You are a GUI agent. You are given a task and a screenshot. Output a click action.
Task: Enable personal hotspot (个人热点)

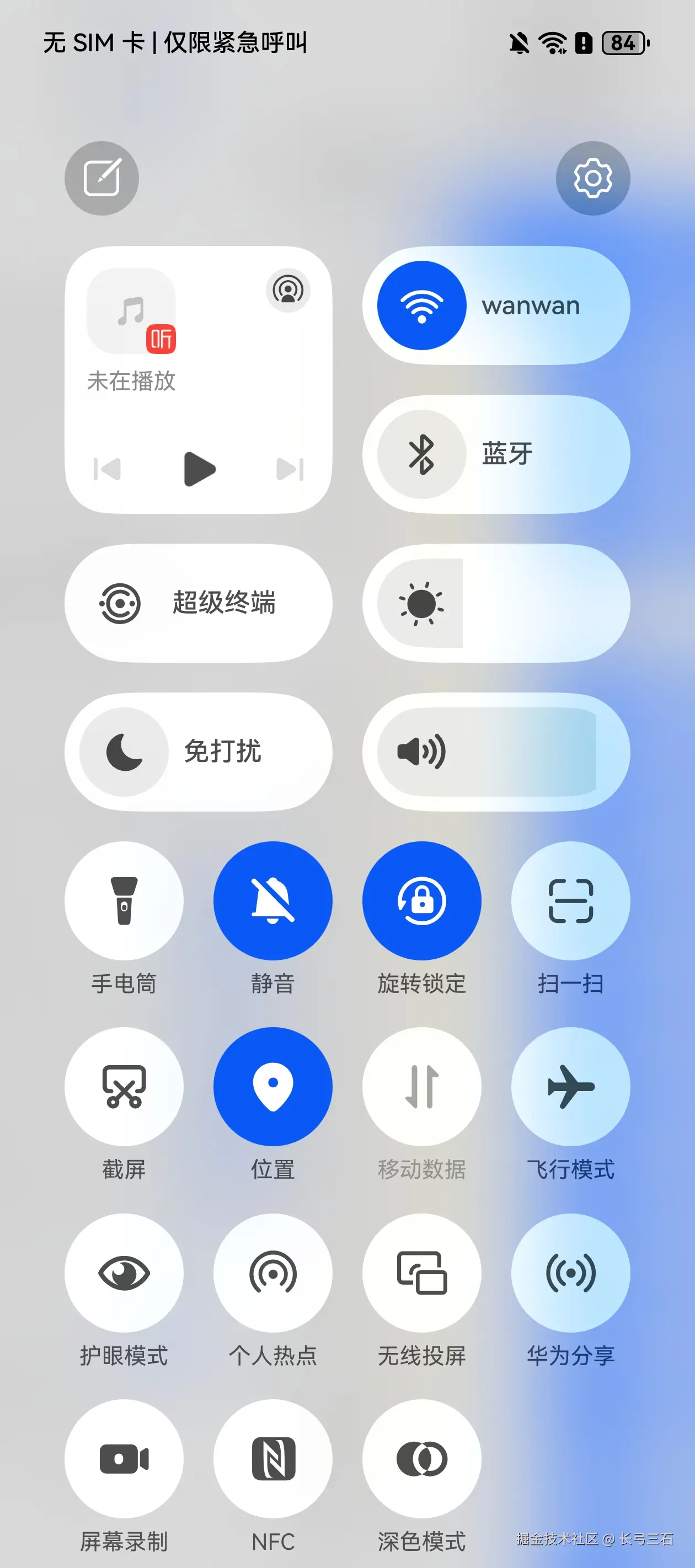273,1272
